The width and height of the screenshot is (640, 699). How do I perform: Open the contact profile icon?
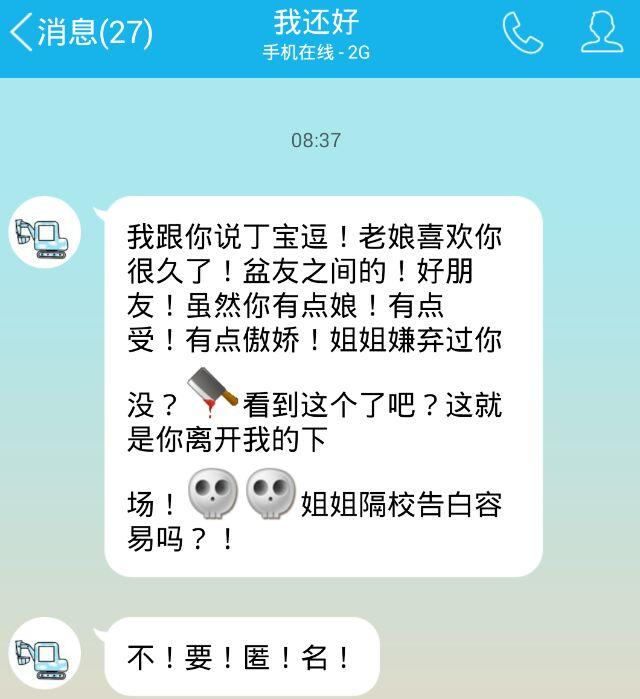pyautogui.click(x=601, y=33)
